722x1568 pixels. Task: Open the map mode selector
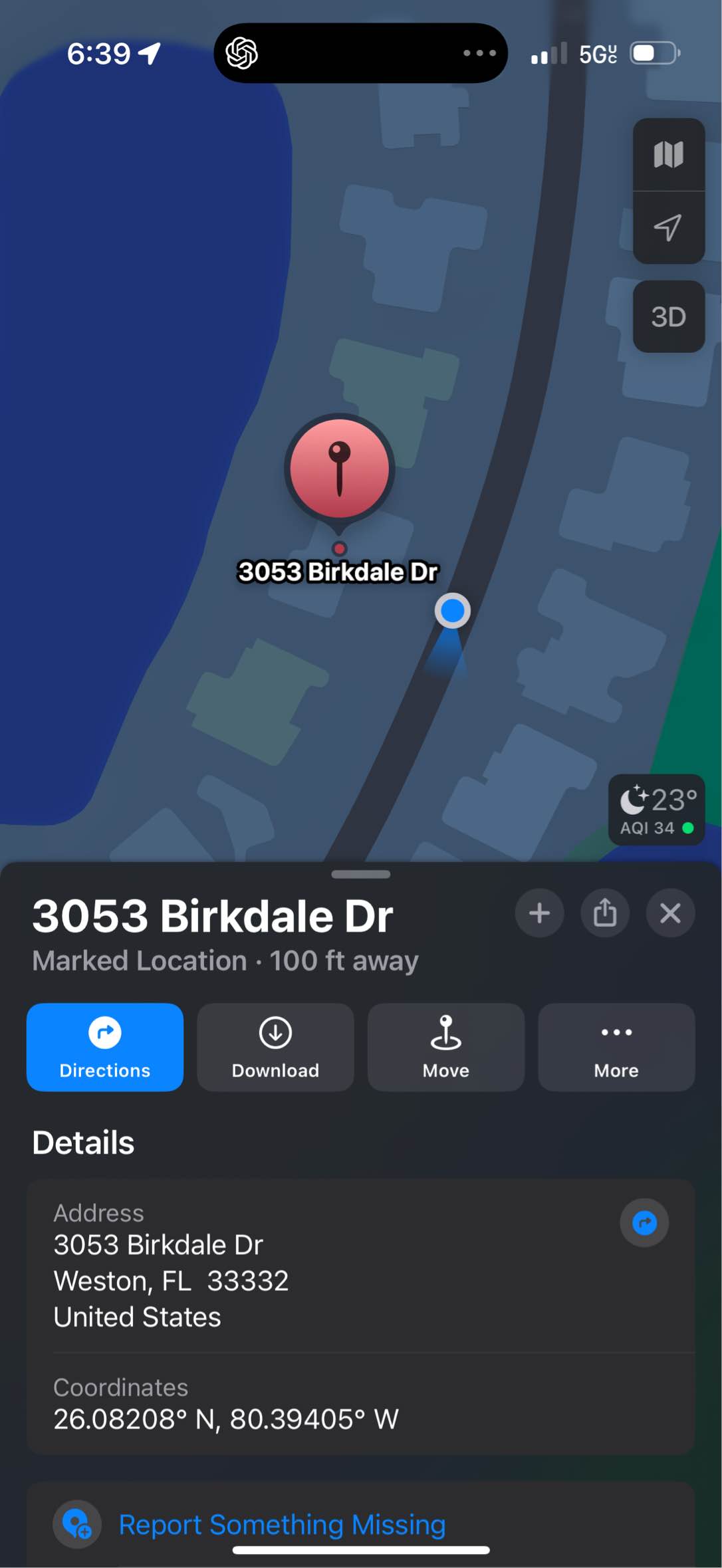pos(668,155)
